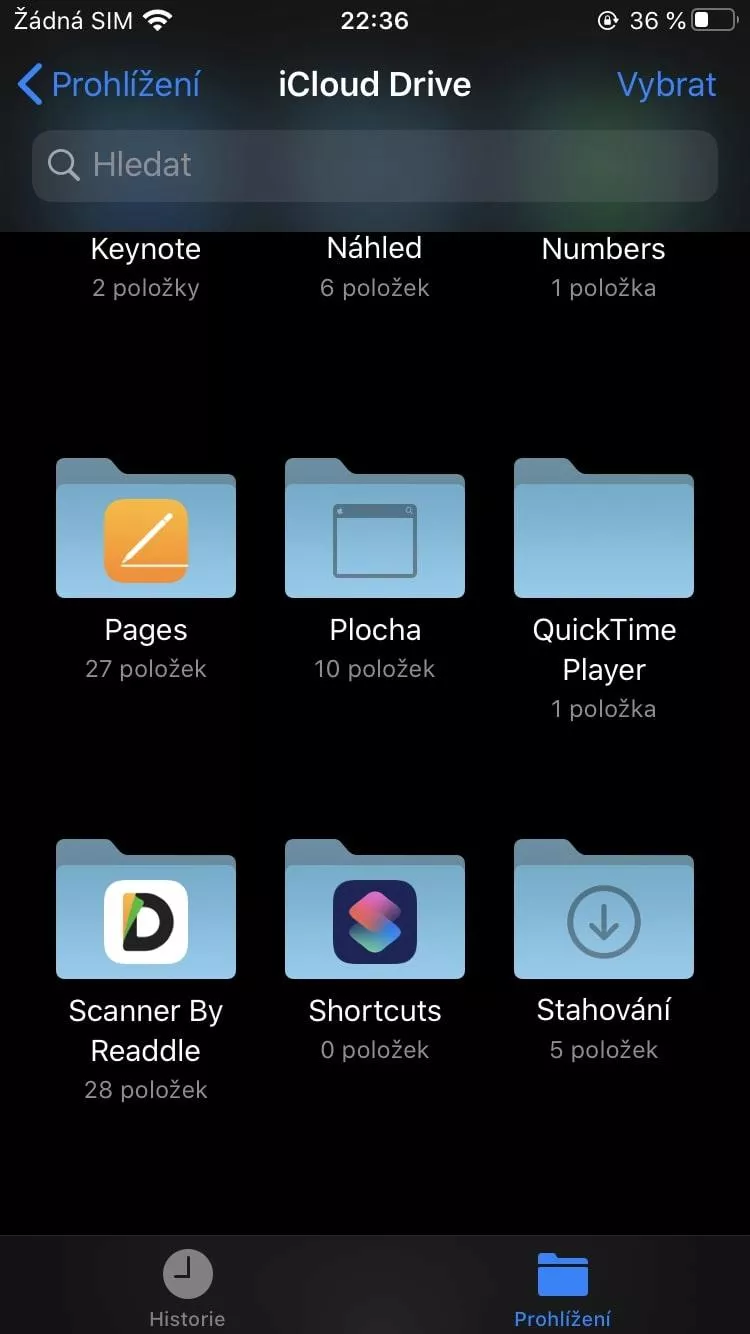
Task: Tap Vybrat to select items
Action: 666,85
